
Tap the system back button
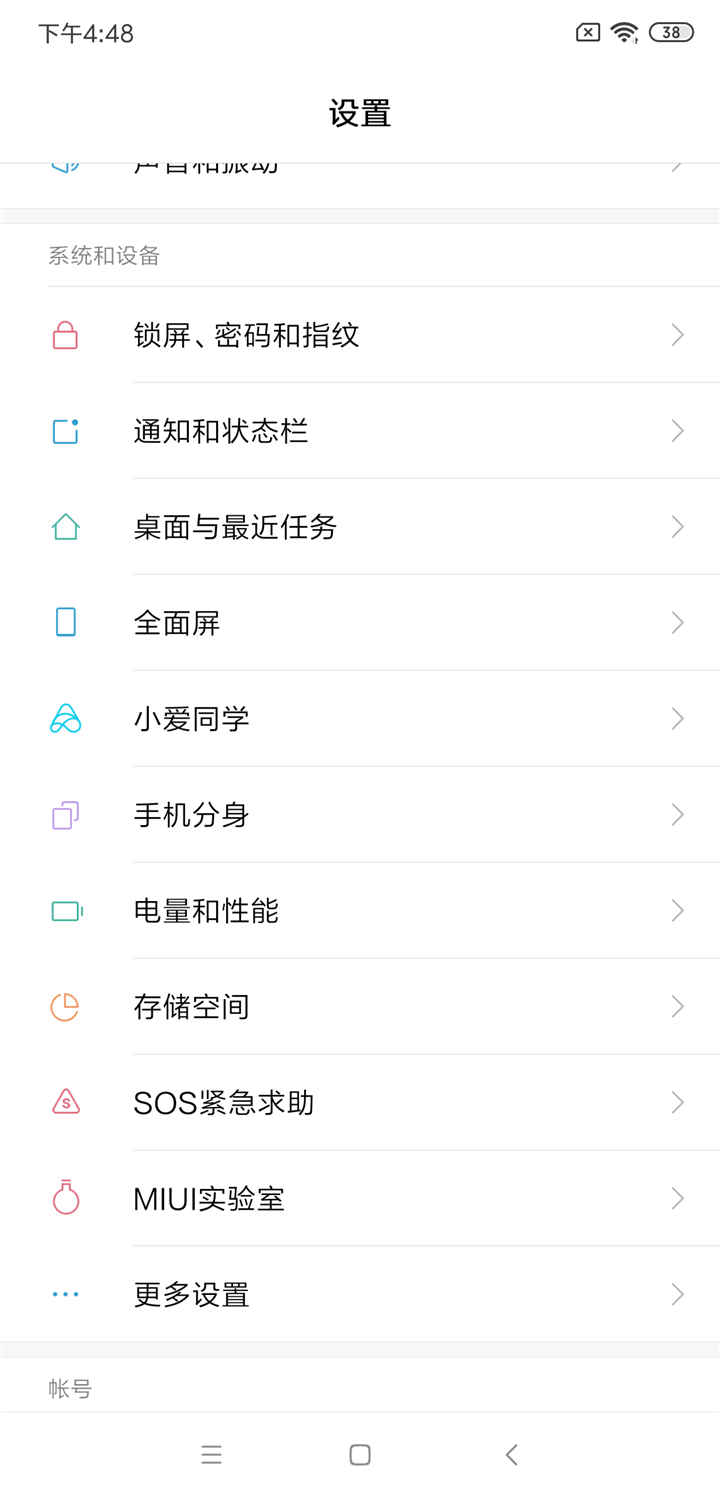pyautogui.click(x=511, y=1455)
